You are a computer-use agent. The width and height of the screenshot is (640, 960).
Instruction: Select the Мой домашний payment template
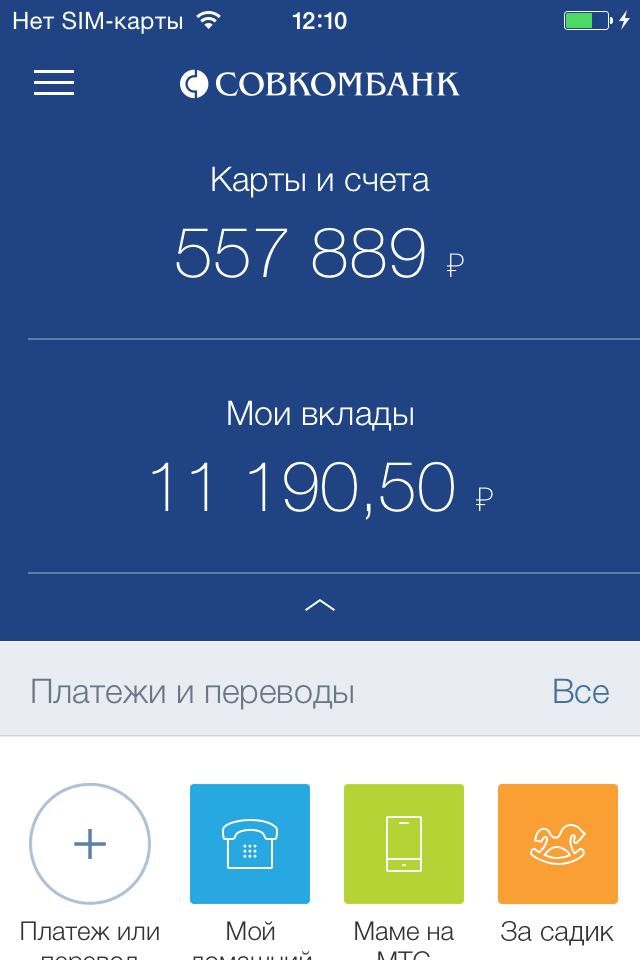[x=250, y=844]
